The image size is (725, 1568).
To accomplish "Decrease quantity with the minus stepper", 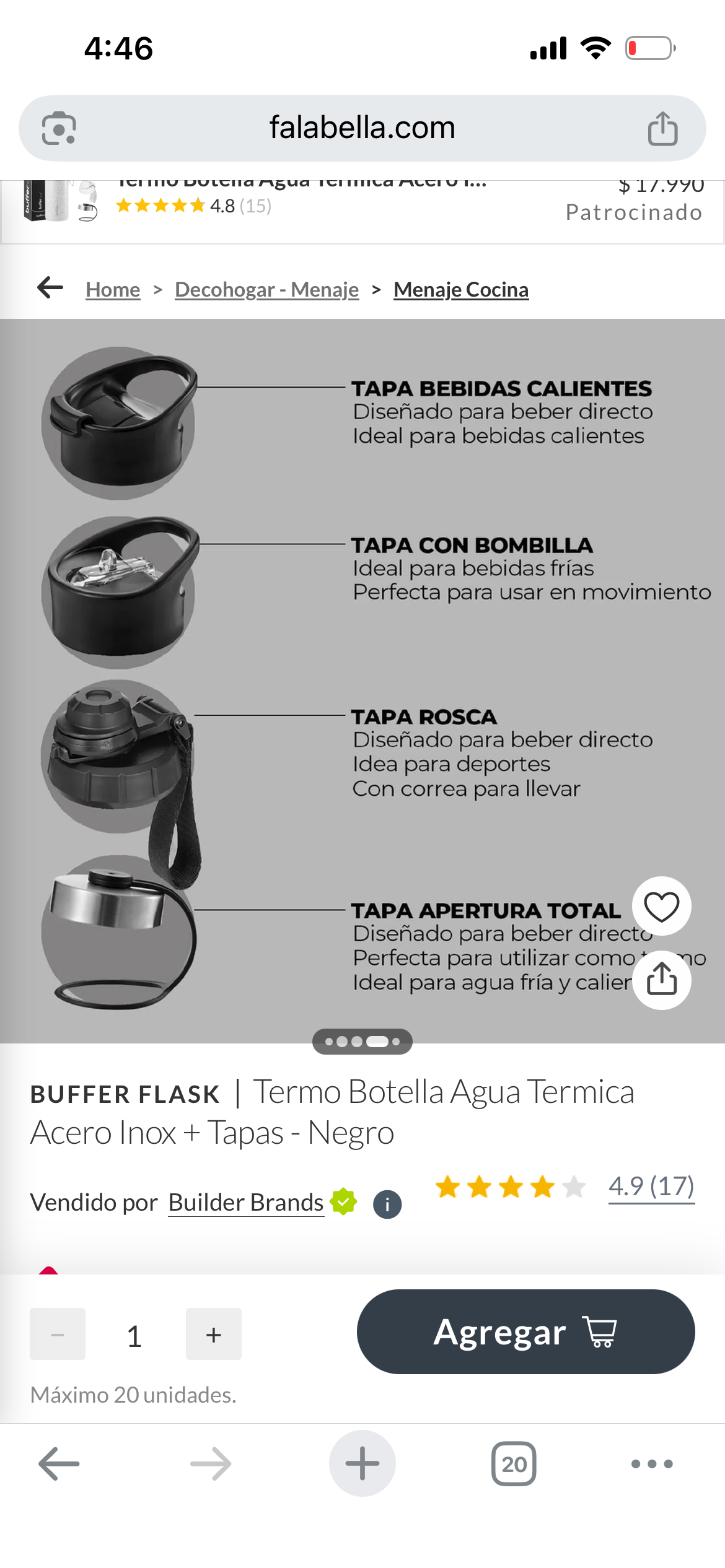I will (57, 1333).
